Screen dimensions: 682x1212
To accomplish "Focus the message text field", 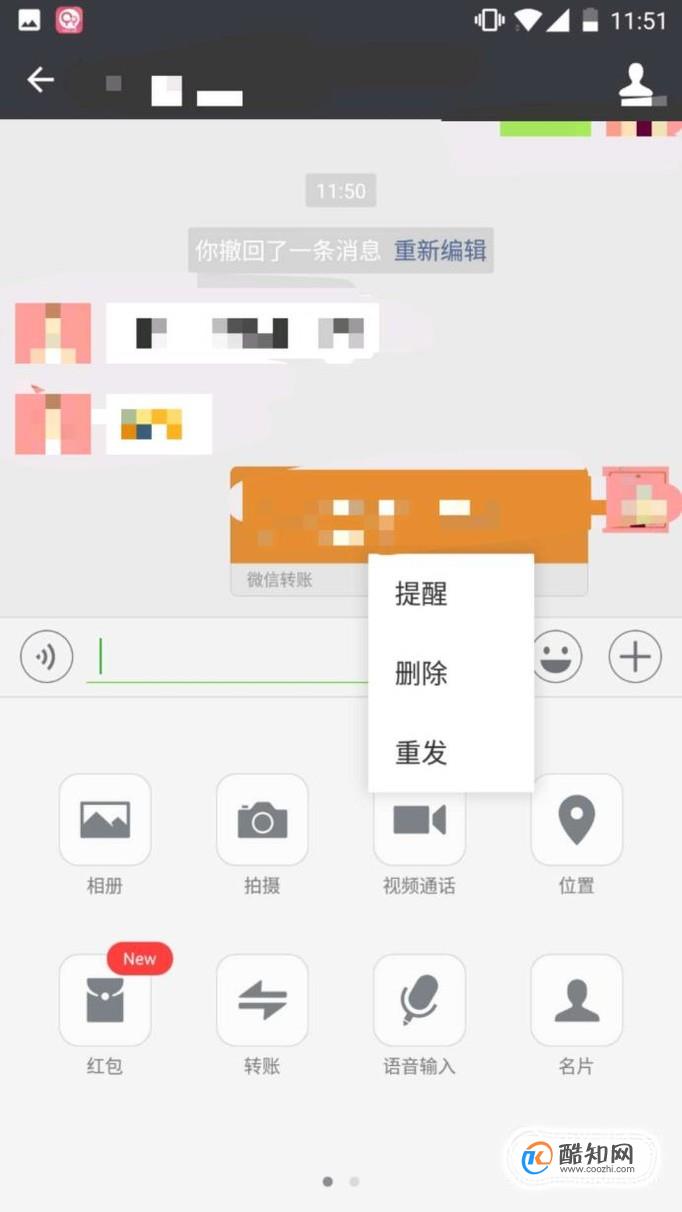I will (230, 657).
